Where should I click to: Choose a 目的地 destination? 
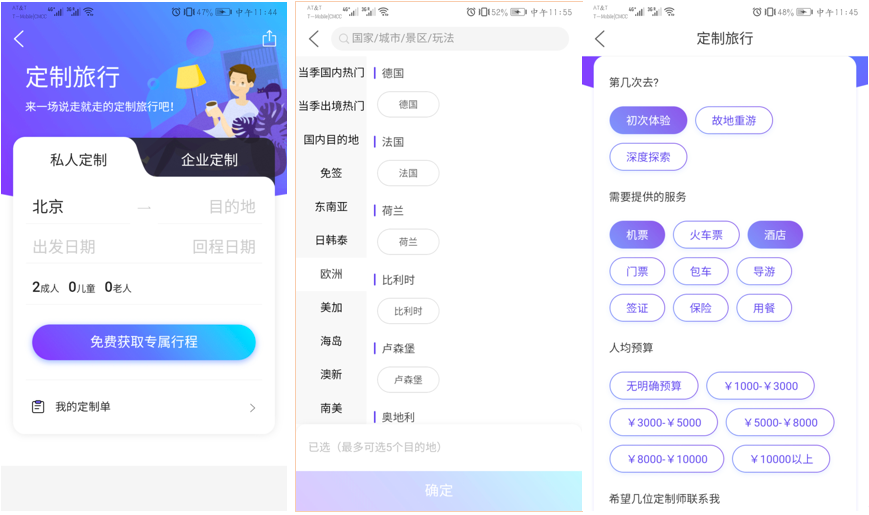click(x=231, y=207)
